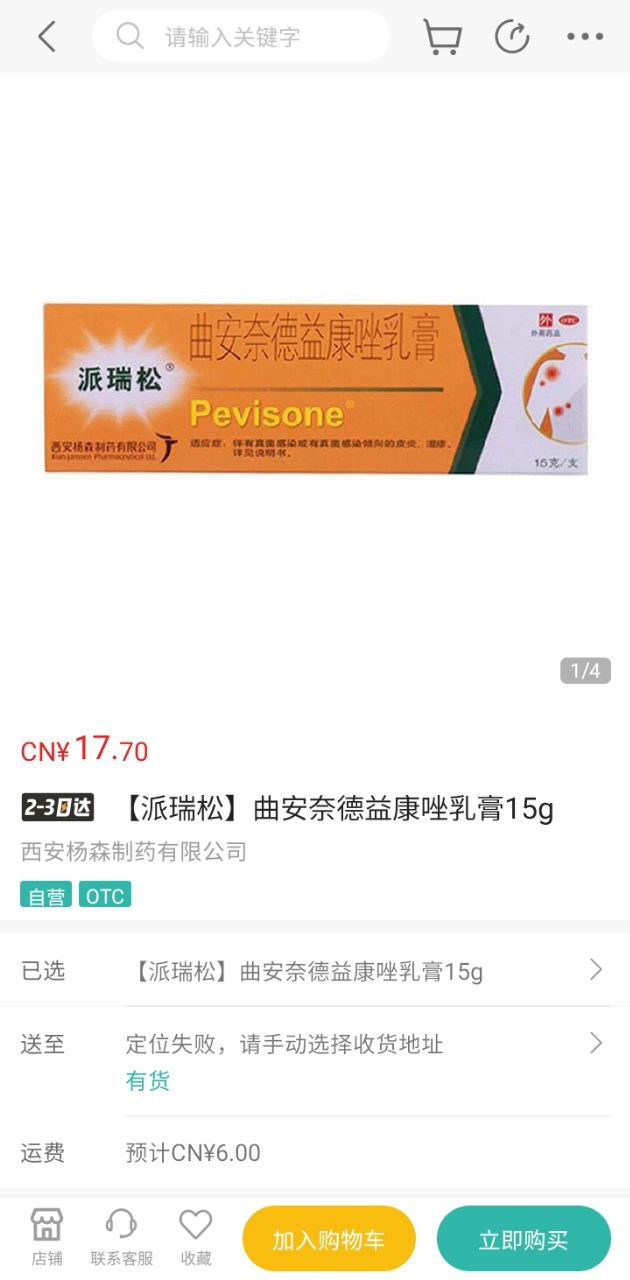Visit the 店铺 store page
630x1280 pixels.
(x=46, y=1237)
